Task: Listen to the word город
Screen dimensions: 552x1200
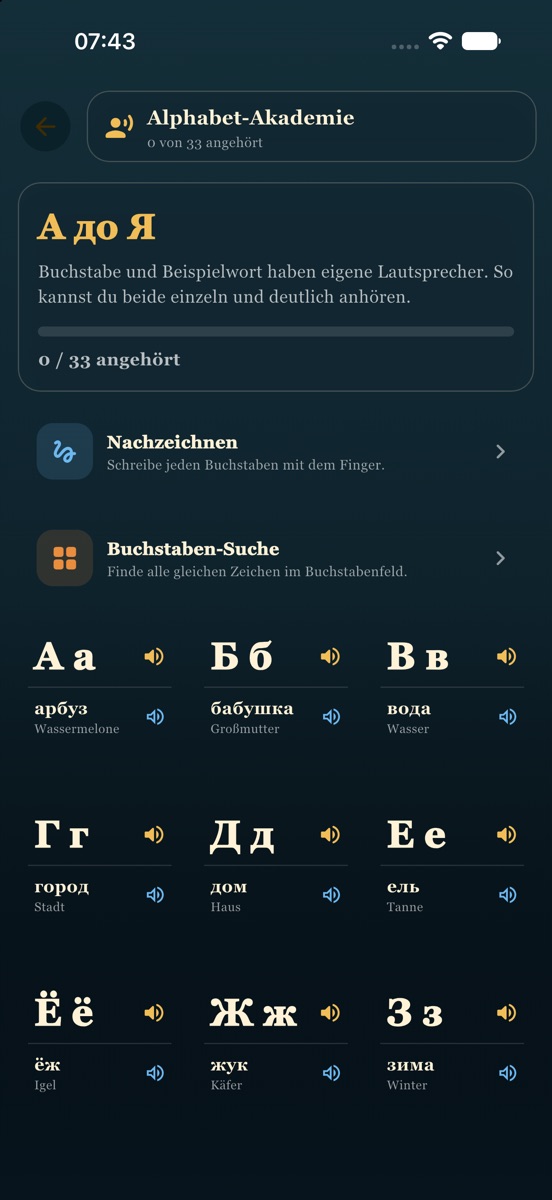Action: pyautogui.click(x=155, y=895)
